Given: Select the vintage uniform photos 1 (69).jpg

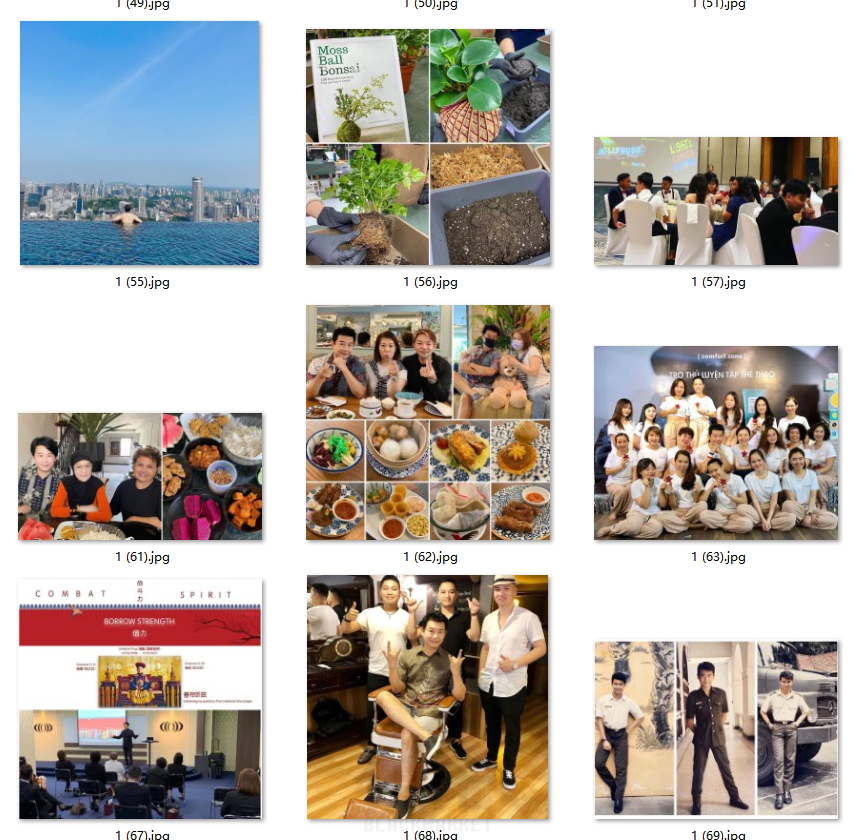Looking at the screenshot, I should click(716, 729).
